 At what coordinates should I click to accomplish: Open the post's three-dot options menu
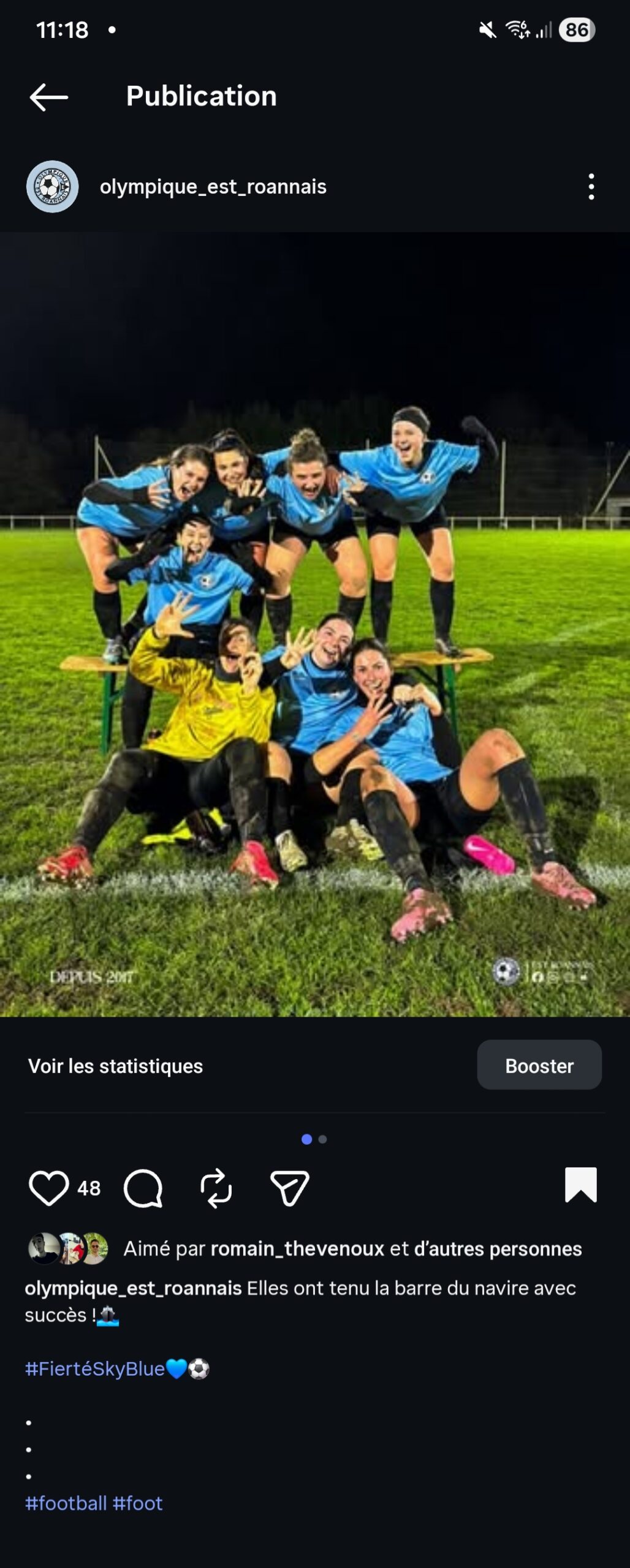(x=591, y=186)
